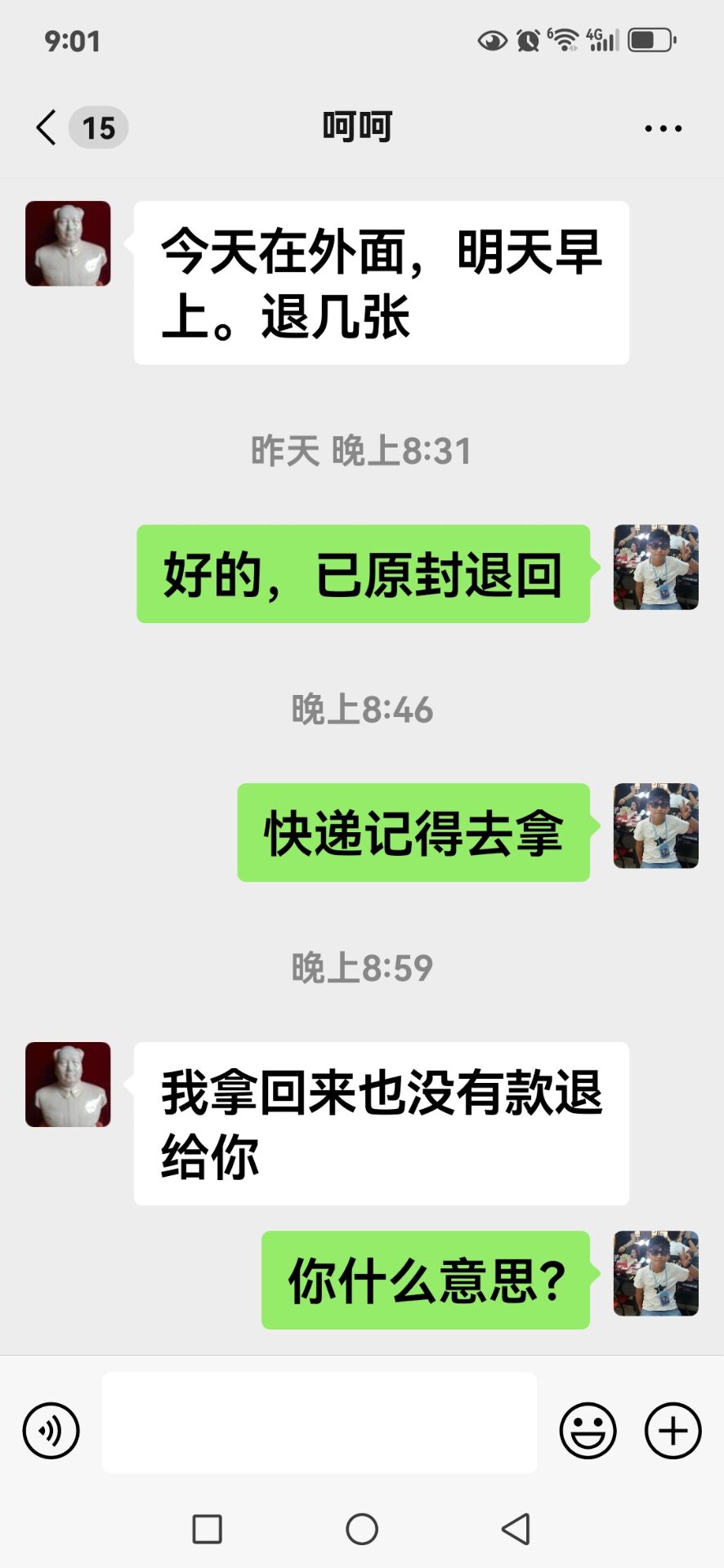
Task: Open the contact's avatar beside 今天在外面
Action: [68, 243]
